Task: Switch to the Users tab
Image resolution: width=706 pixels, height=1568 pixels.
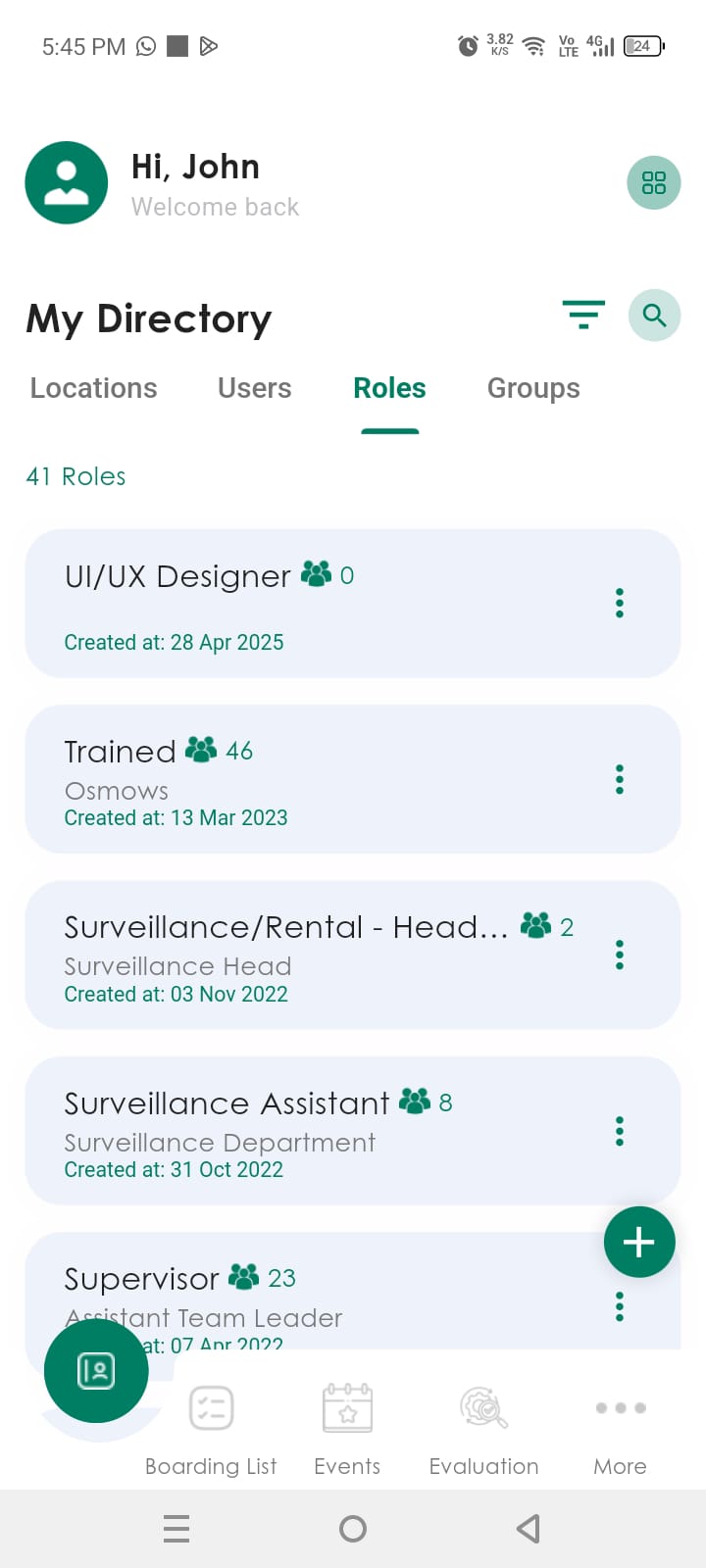Action: (255, 388)
